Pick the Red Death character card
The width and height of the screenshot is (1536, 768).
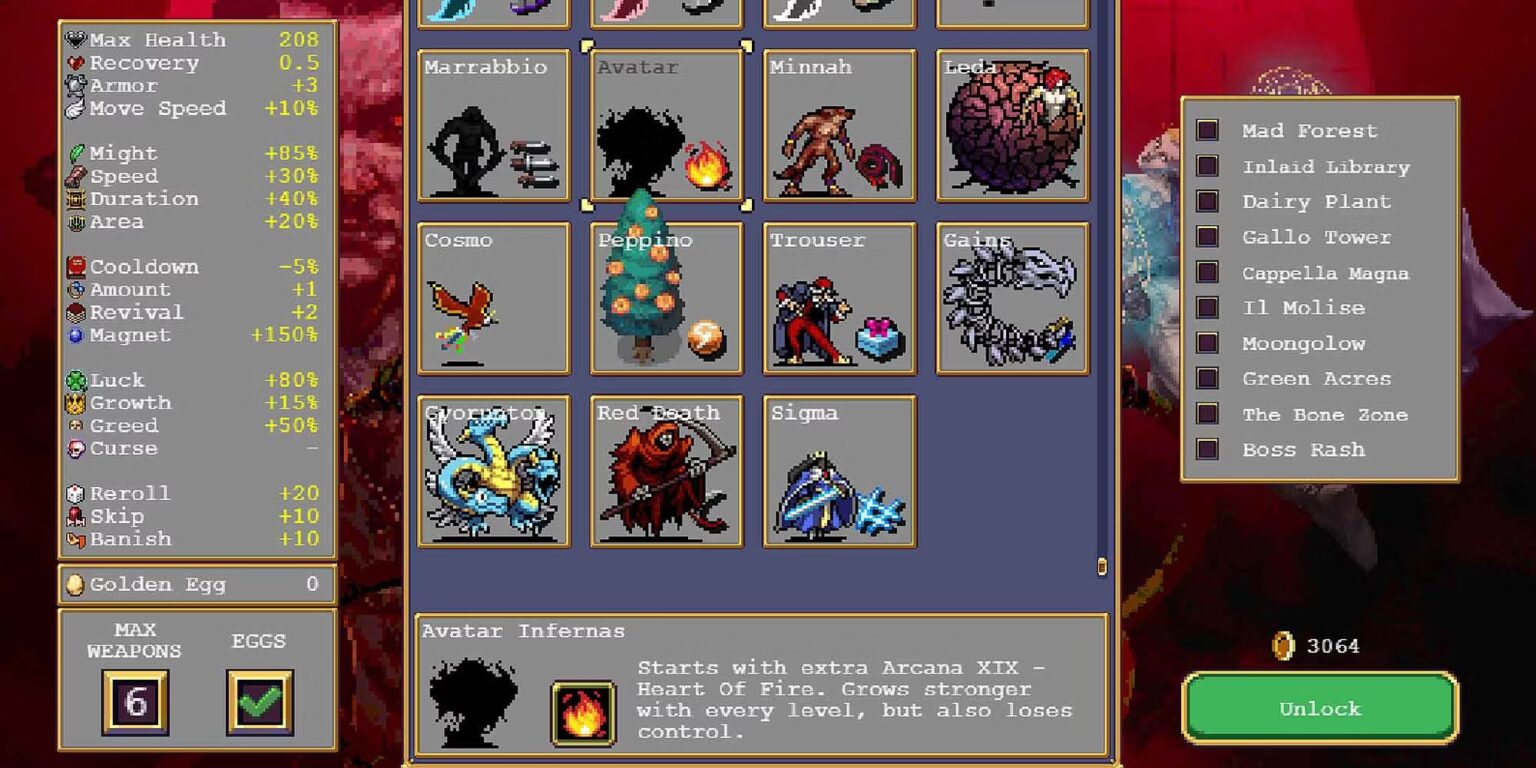click(x=667, y=471)
